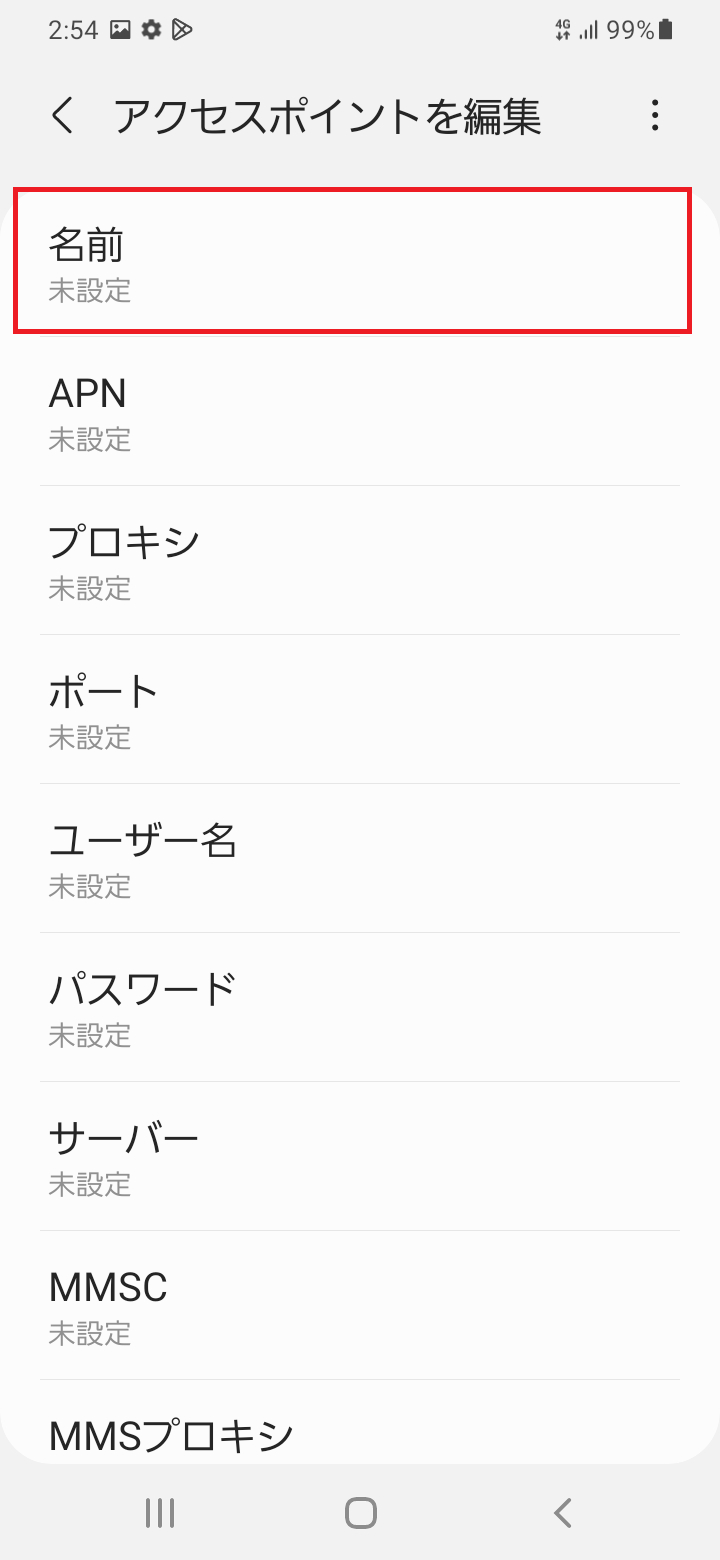This screenshot has width=720, height=1560.
Task: Open the ポート port setting
Action: coord(360,709)
